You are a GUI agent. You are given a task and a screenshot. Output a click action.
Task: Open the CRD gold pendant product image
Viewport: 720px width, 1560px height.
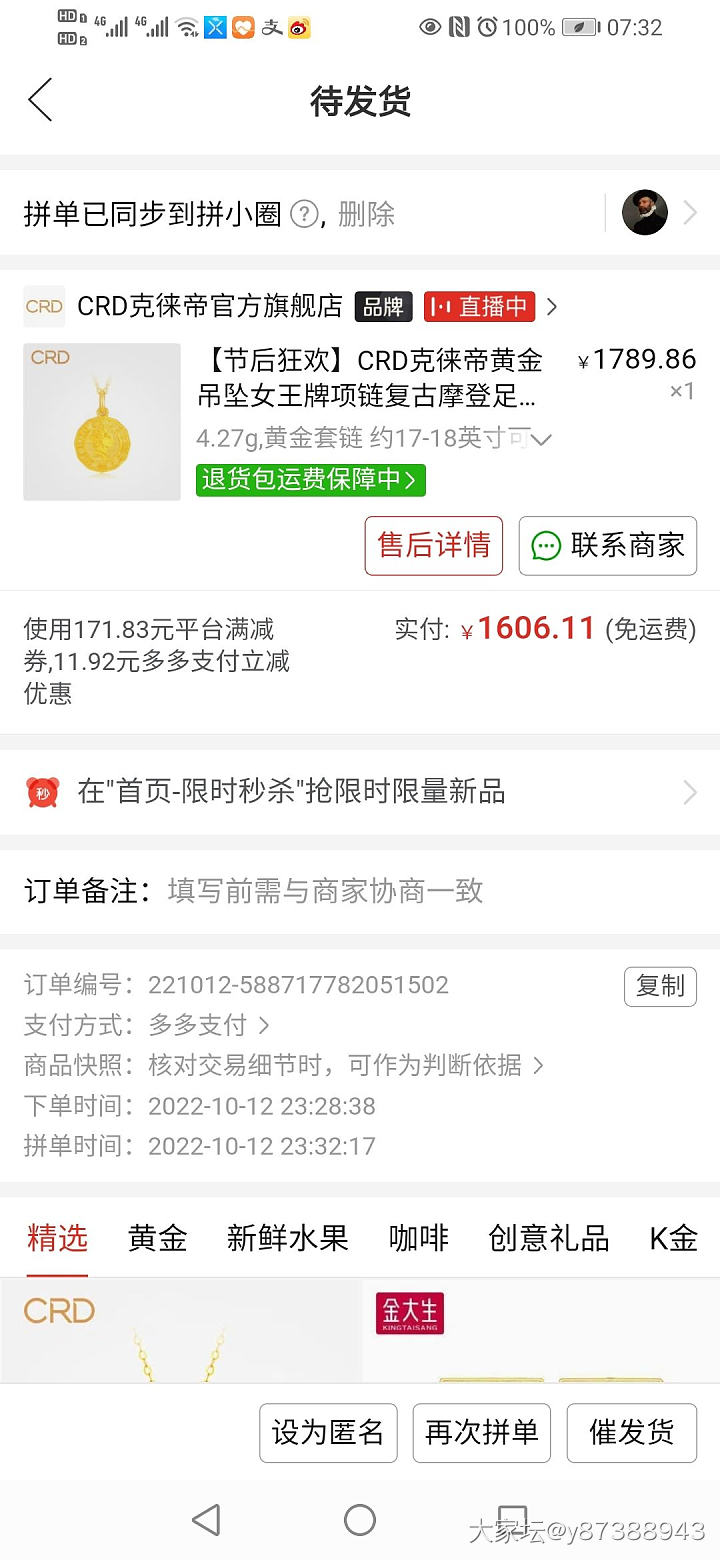102,422
